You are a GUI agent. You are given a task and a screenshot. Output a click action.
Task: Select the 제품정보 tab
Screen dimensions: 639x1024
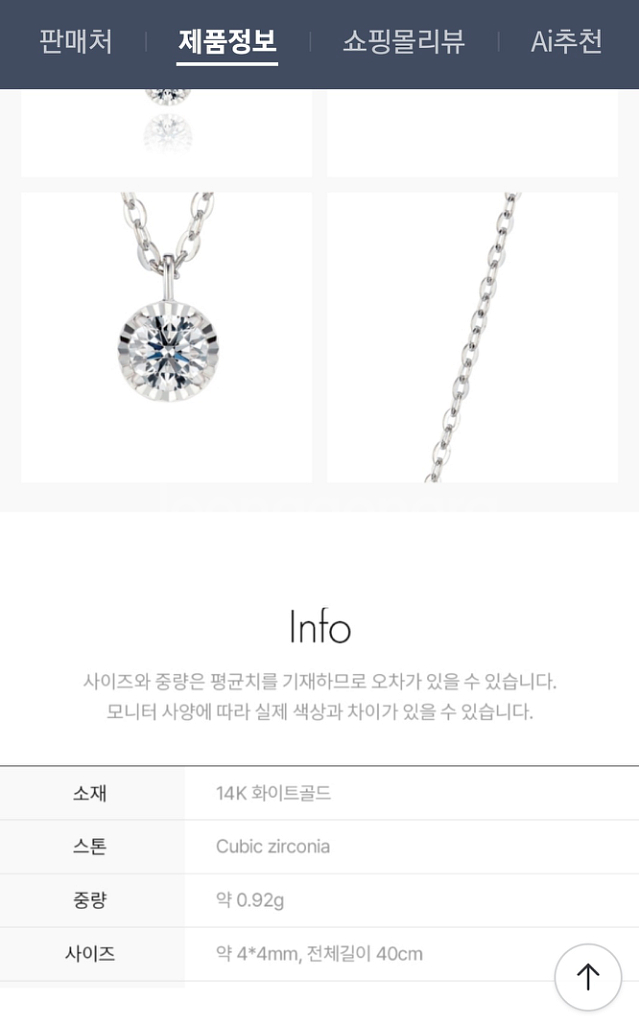[227, 42]
